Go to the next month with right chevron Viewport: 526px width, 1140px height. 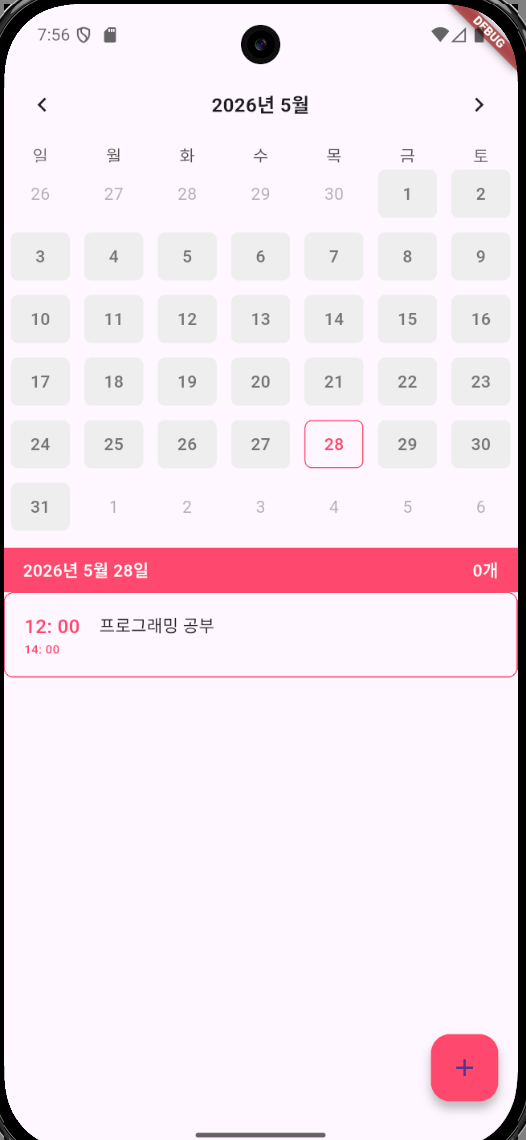[x=479, y=105]
